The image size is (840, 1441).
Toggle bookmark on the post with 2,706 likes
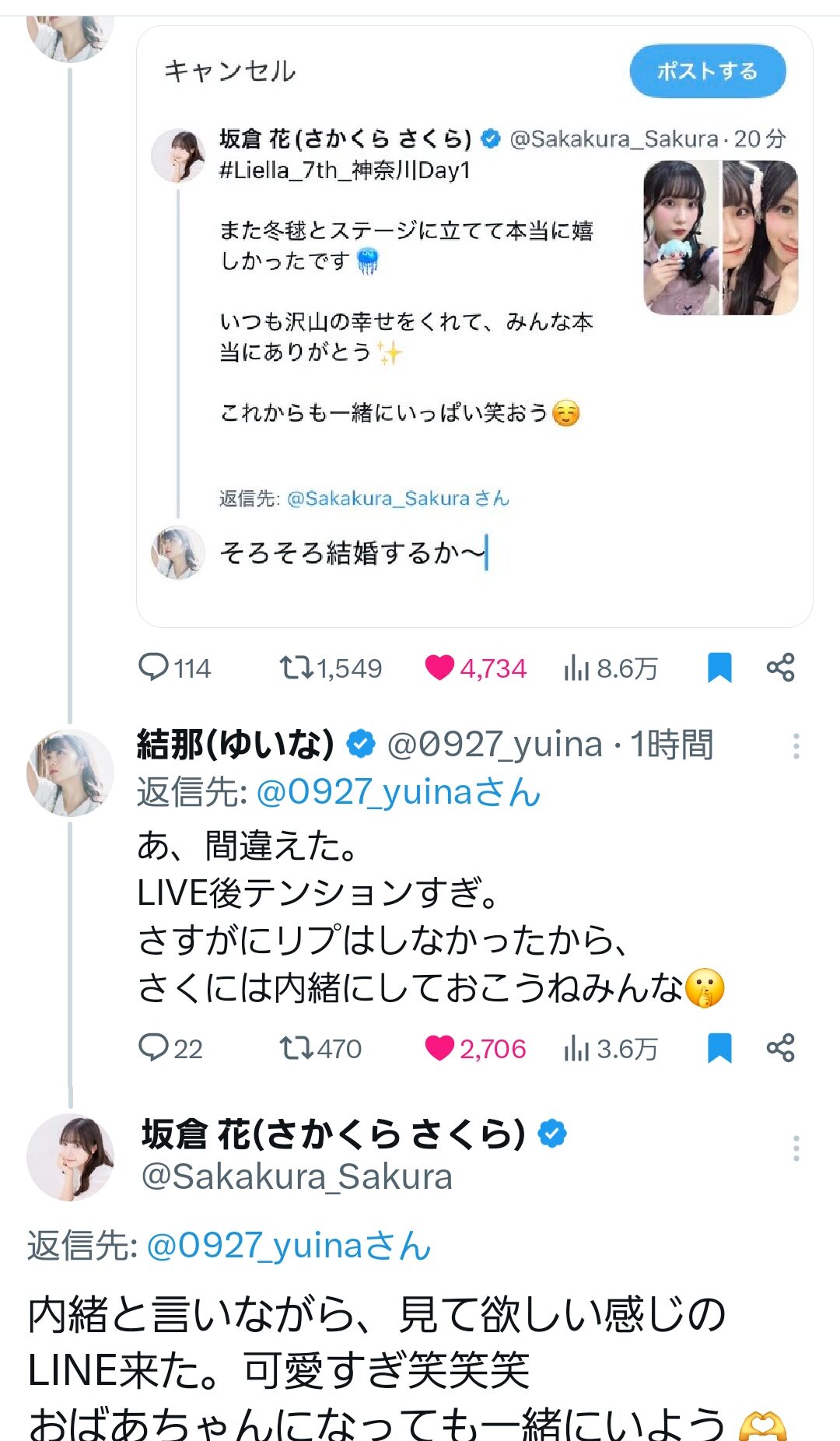(x=719, y=1048)
